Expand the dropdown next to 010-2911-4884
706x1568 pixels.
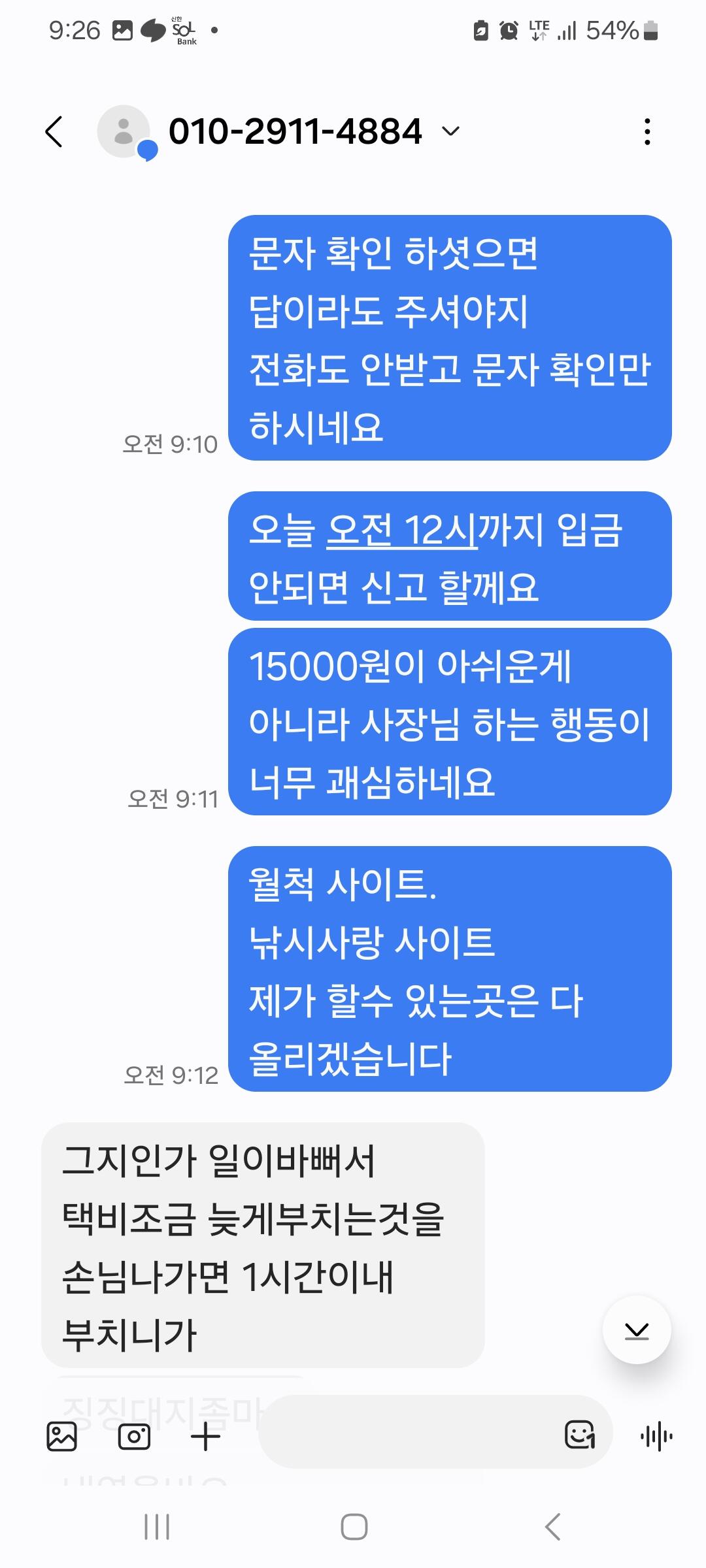pos(450,131)
